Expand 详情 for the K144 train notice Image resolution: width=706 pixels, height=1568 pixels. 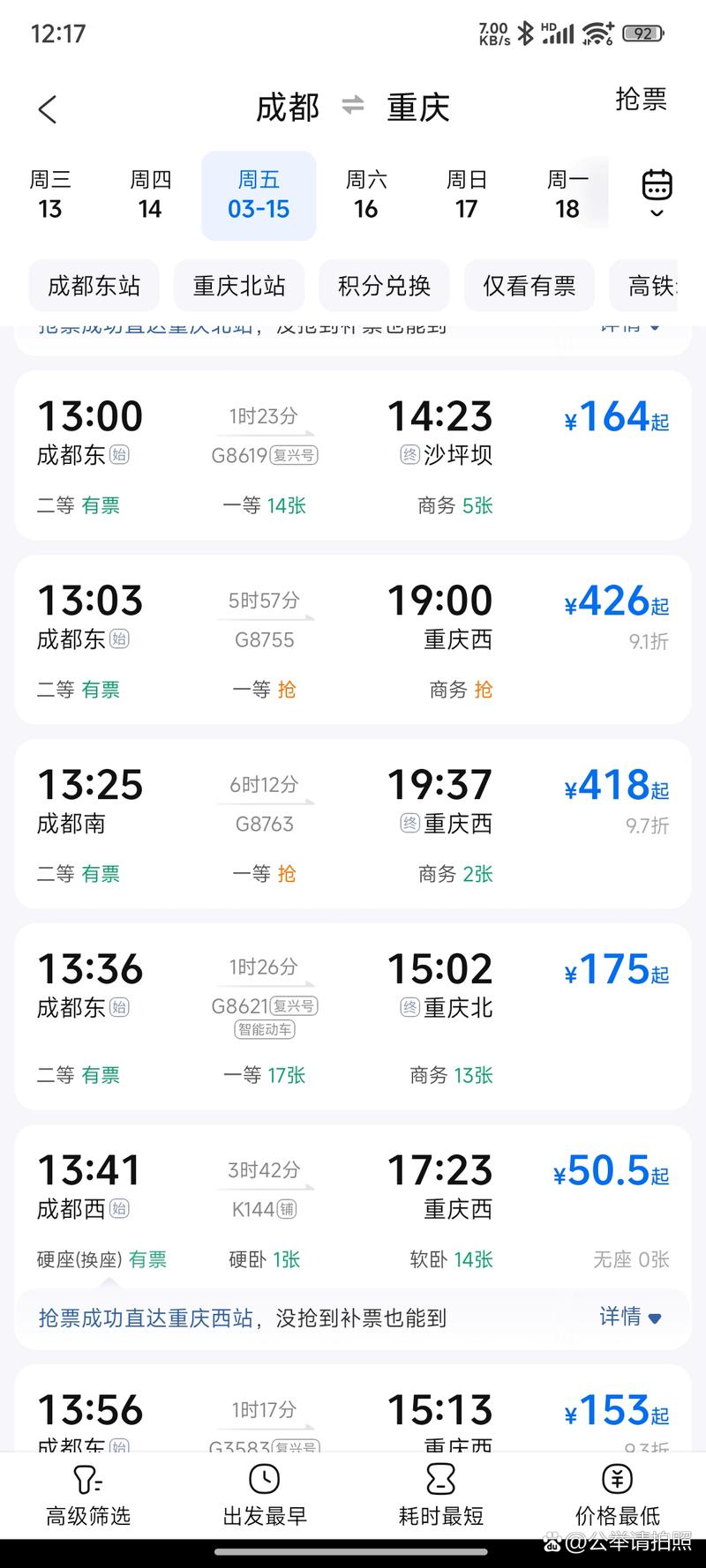pos(630,1318)
